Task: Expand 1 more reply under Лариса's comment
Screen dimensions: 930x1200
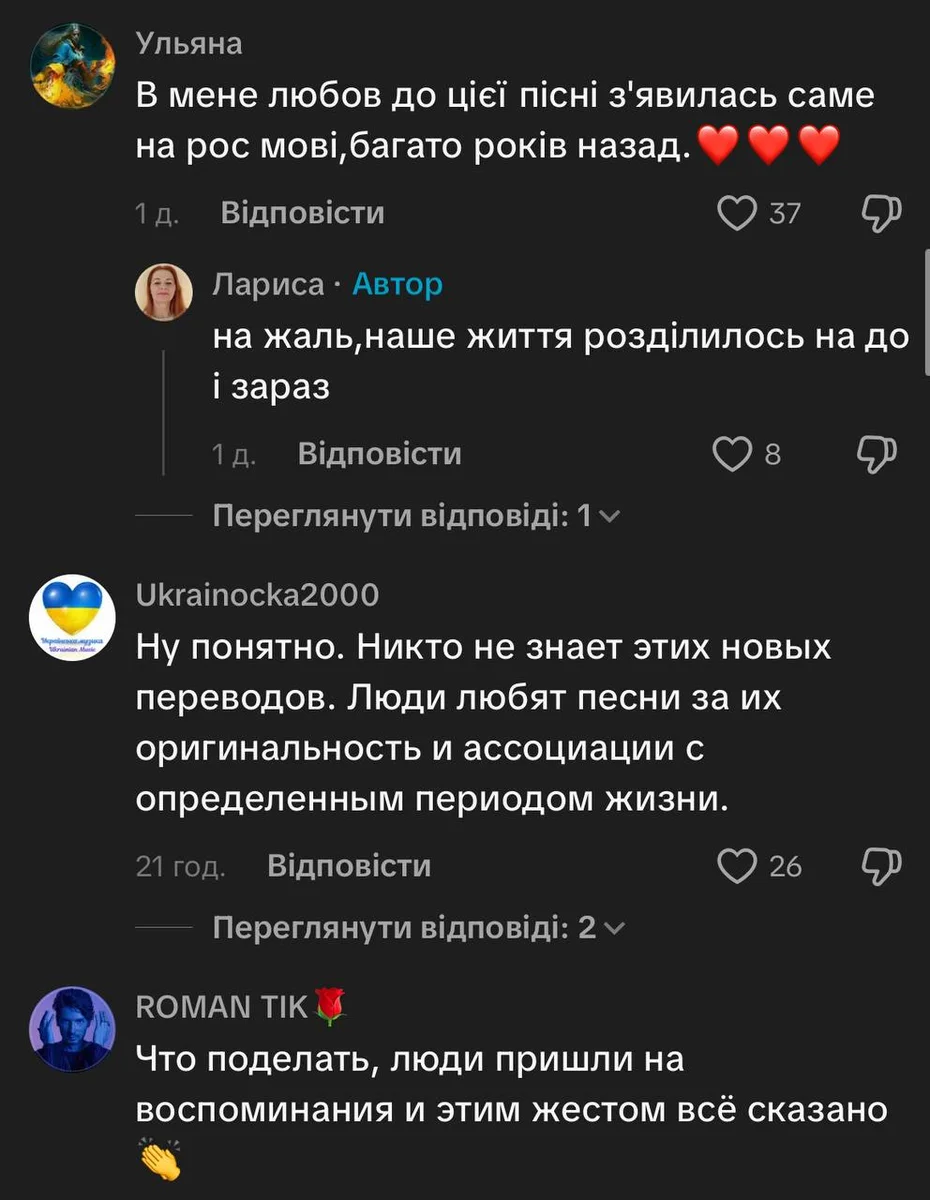Action: coord(416,516)
